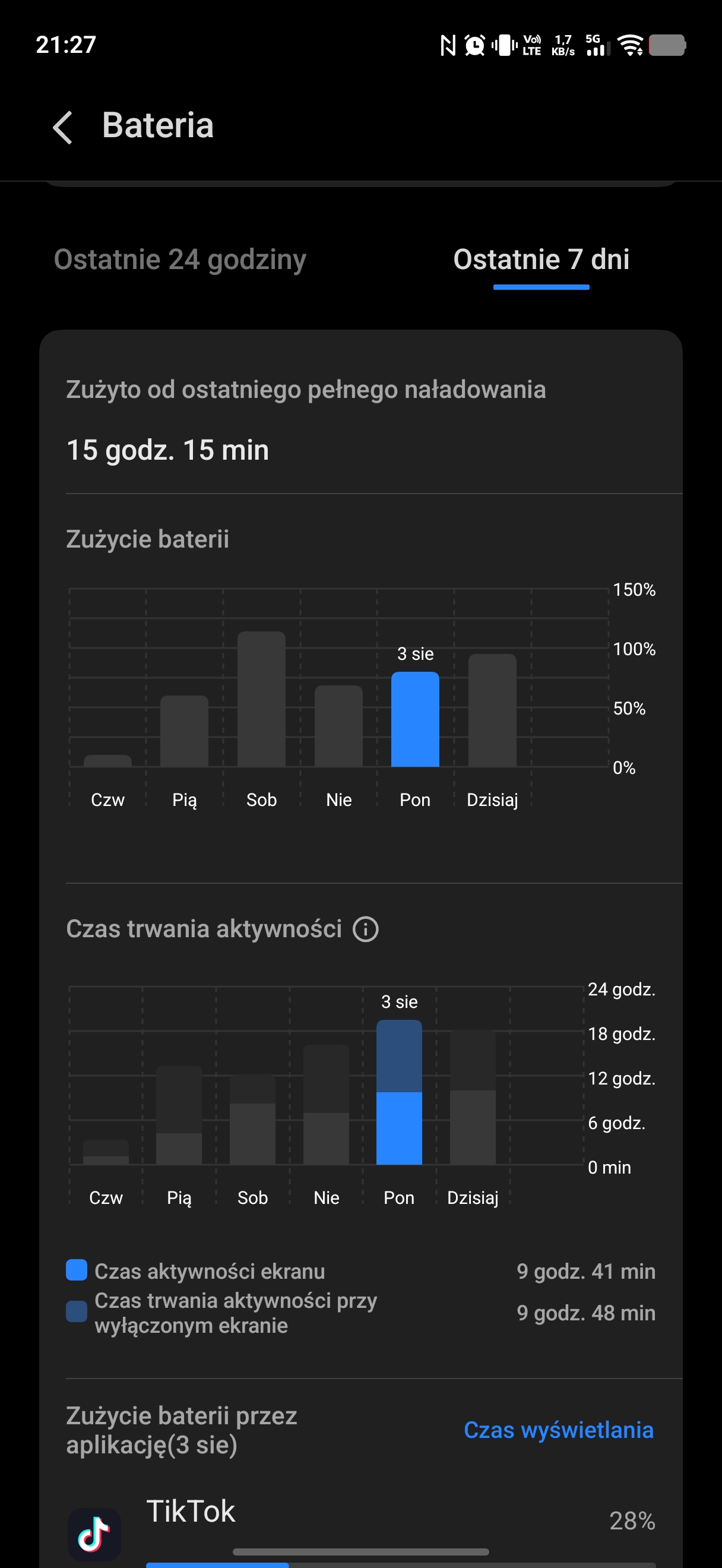Tap the Czas wyświetlania link

pyautogui.click(x=558, y=1430)
